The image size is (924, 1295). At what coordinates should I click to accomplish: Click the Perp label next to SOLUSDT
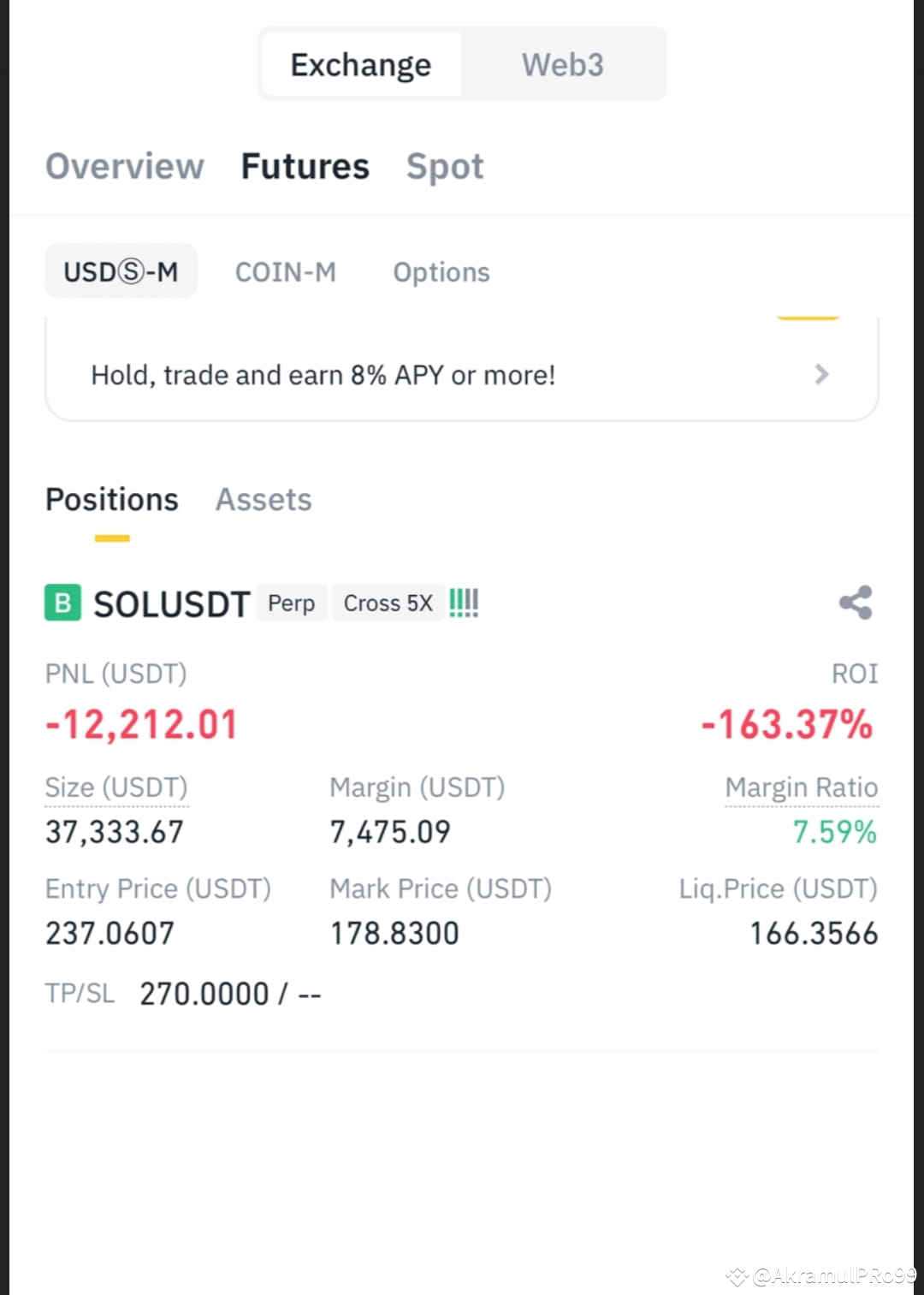pyautogui.click(x=291, y=603)
